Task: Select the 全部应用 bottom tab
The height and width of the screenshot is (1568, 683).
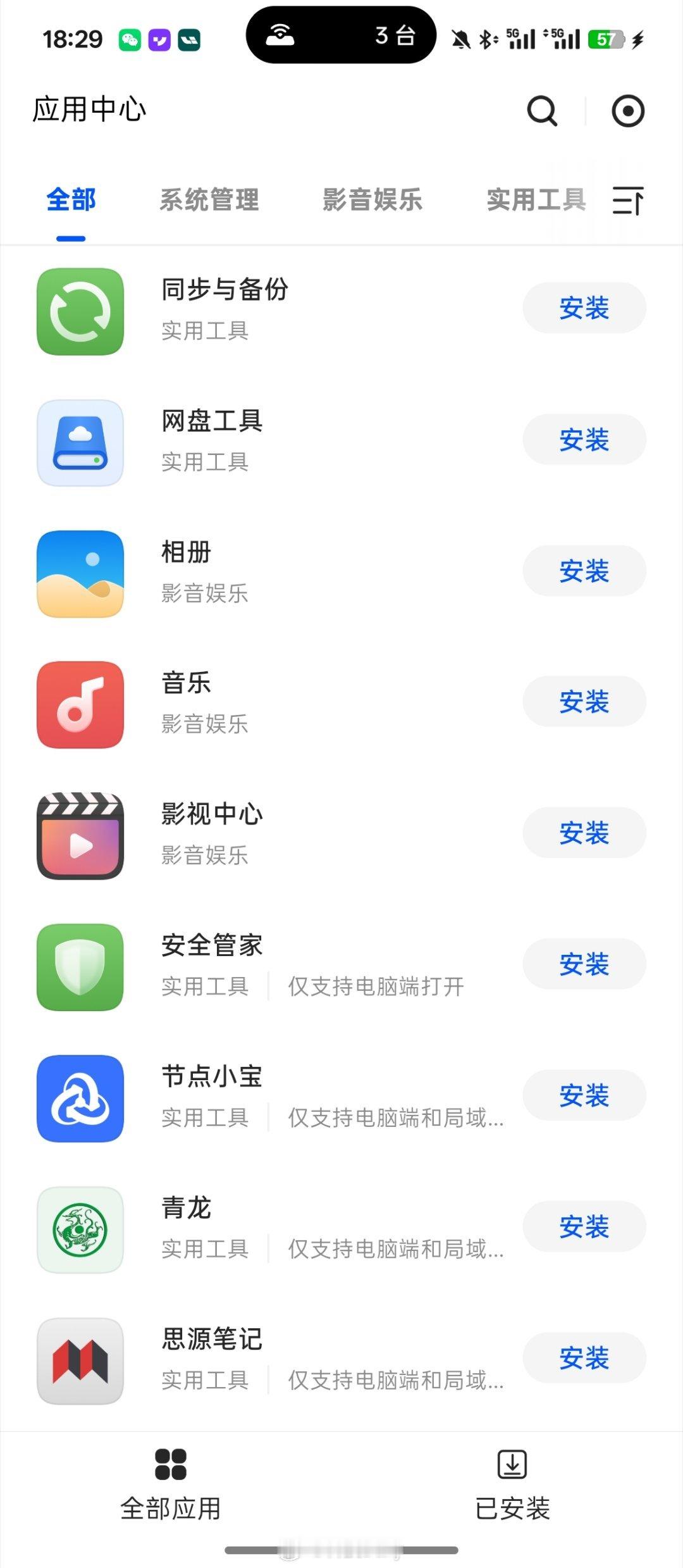Action: click(x=171, y=1484)
